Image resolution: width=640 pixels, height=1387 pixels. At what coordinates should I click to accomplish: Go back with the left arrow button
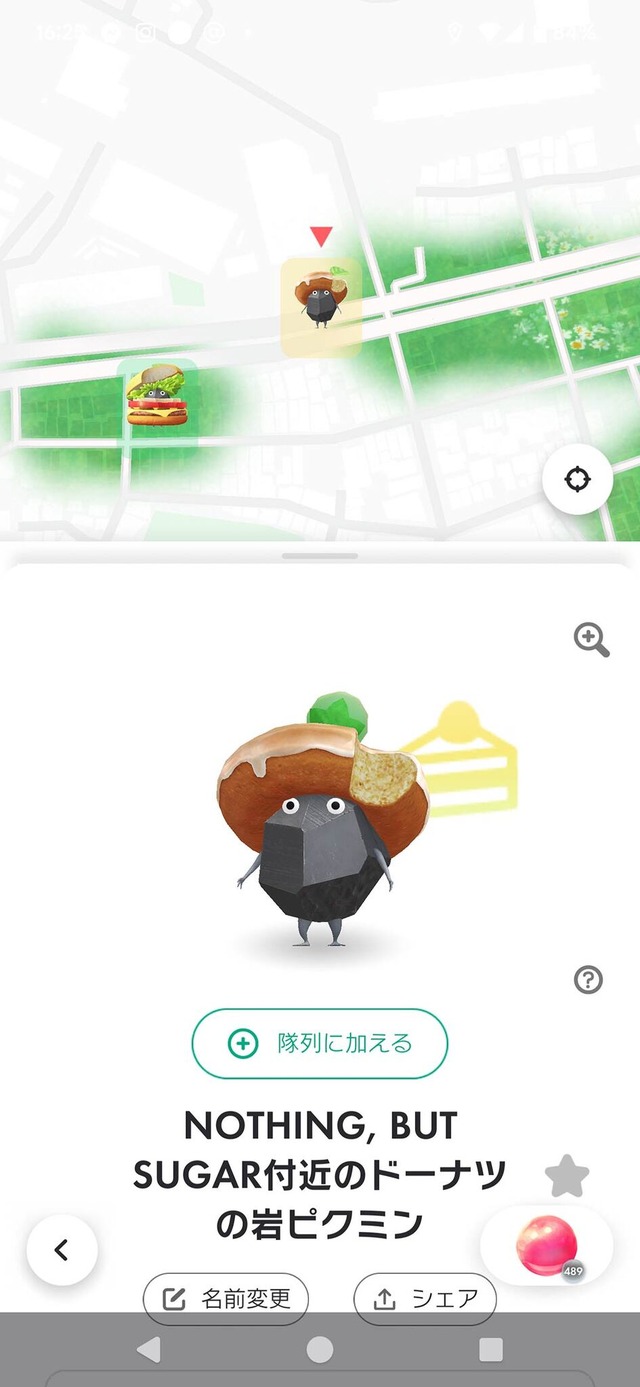62,1249
